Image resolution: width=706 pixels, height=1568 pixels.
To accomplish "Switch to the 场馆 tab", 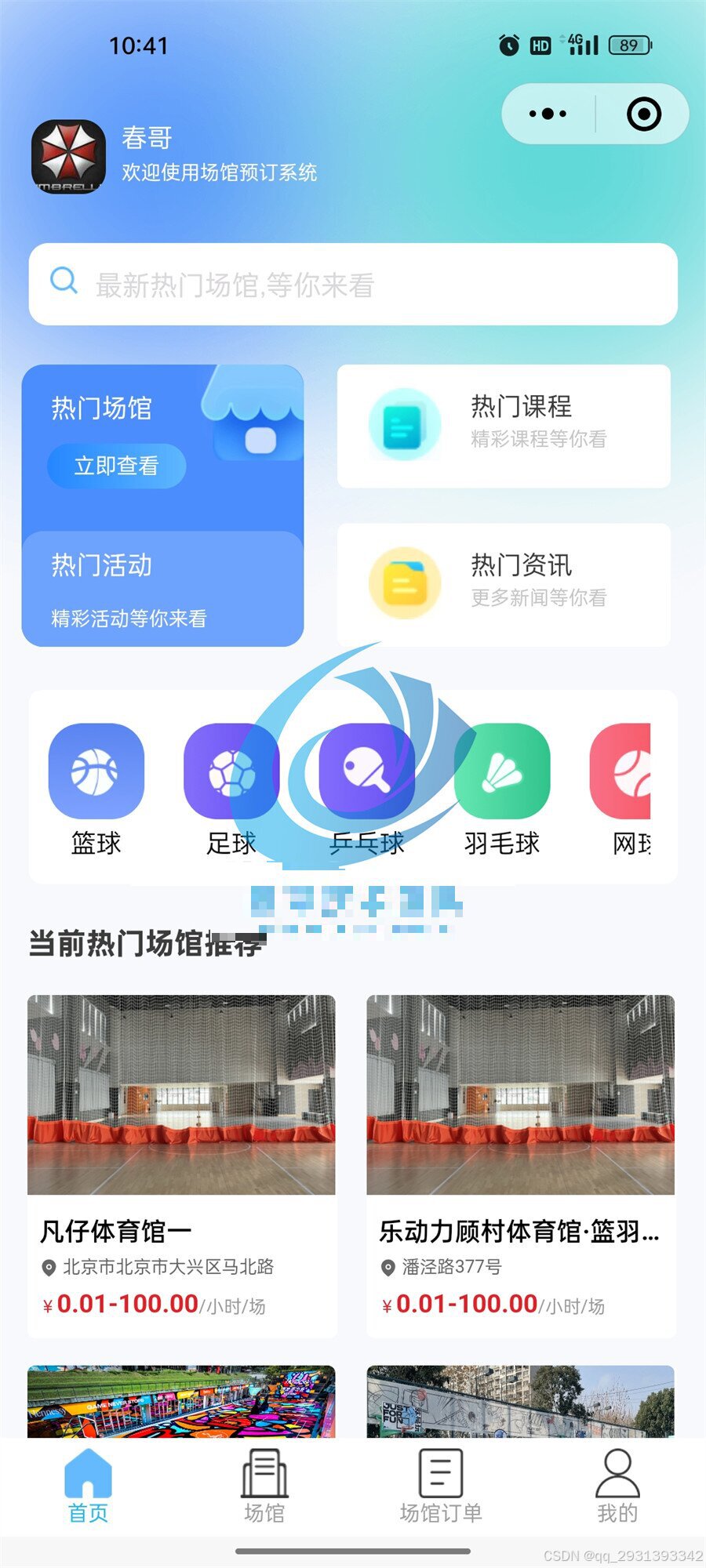I will pyautogui.click(x=264, y=1486).
